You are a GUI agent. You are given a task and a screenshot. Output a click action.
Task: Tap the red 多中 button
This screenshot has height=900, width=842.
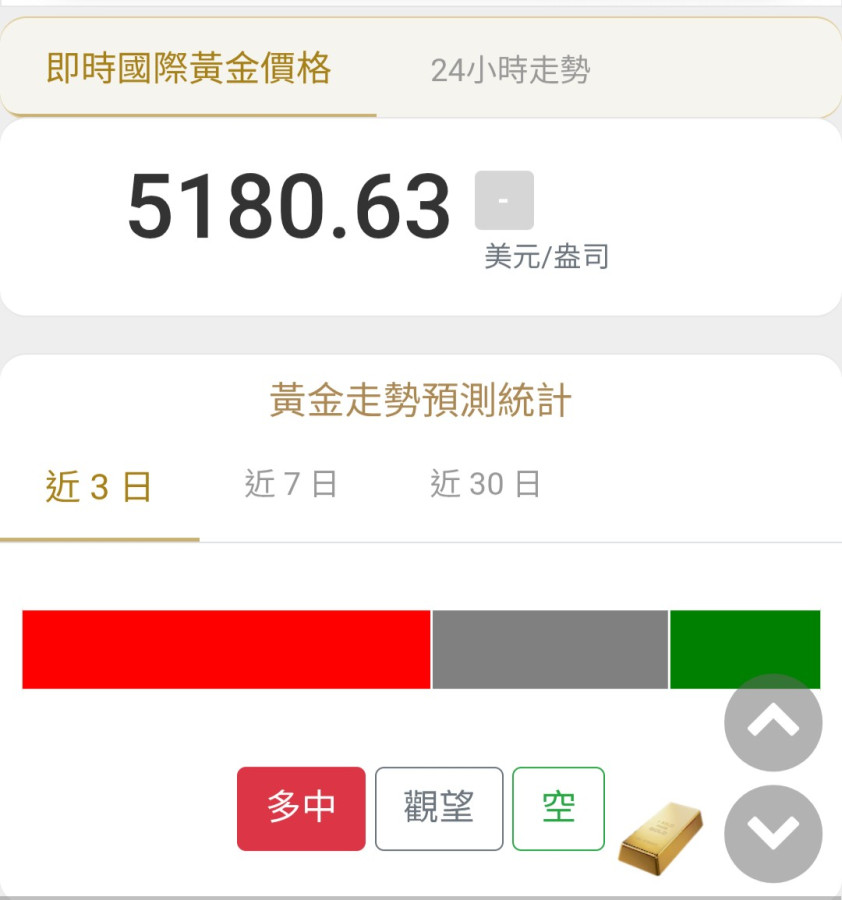point(301,808)
